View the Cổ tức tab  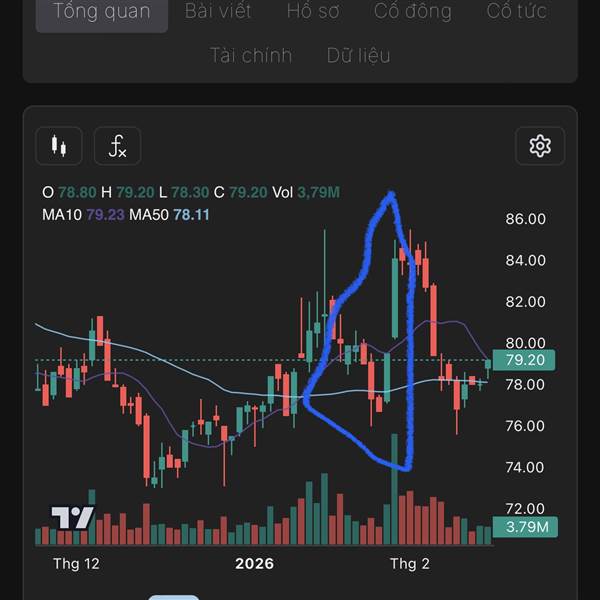coord(516,11)
